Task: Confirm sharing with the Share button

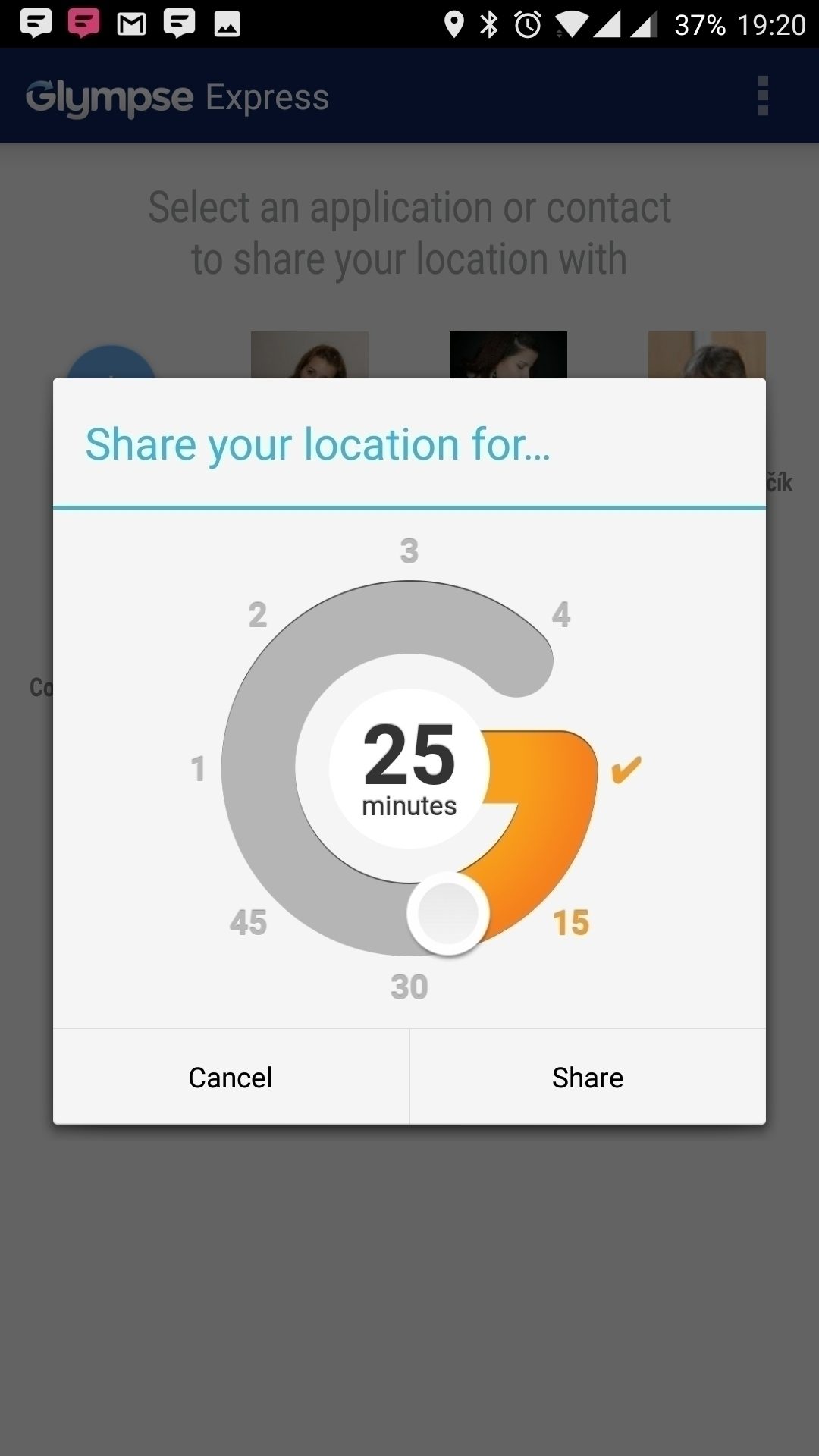Action: coord(588,1077)
